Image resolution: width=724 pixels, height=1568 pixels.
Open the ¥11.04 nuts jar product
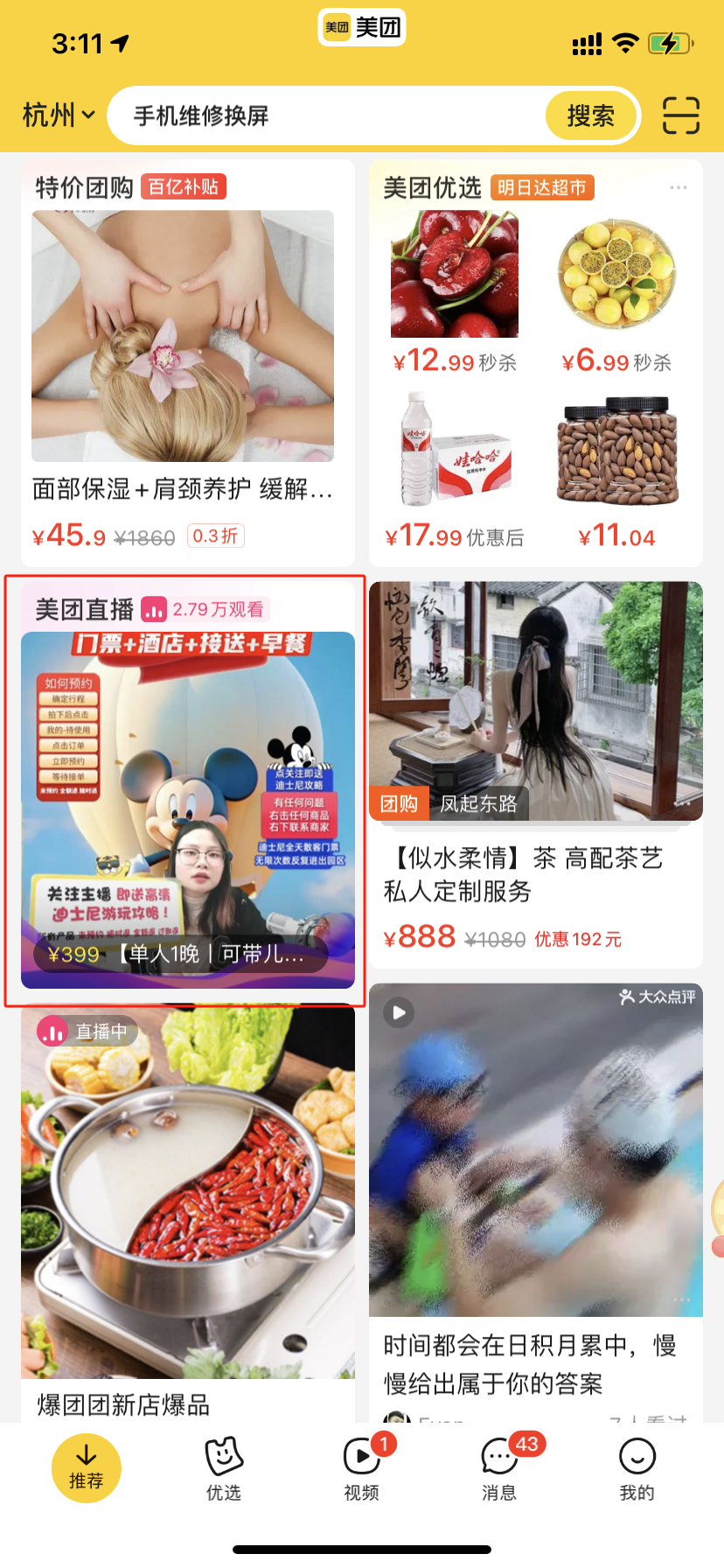coord(617,464)
